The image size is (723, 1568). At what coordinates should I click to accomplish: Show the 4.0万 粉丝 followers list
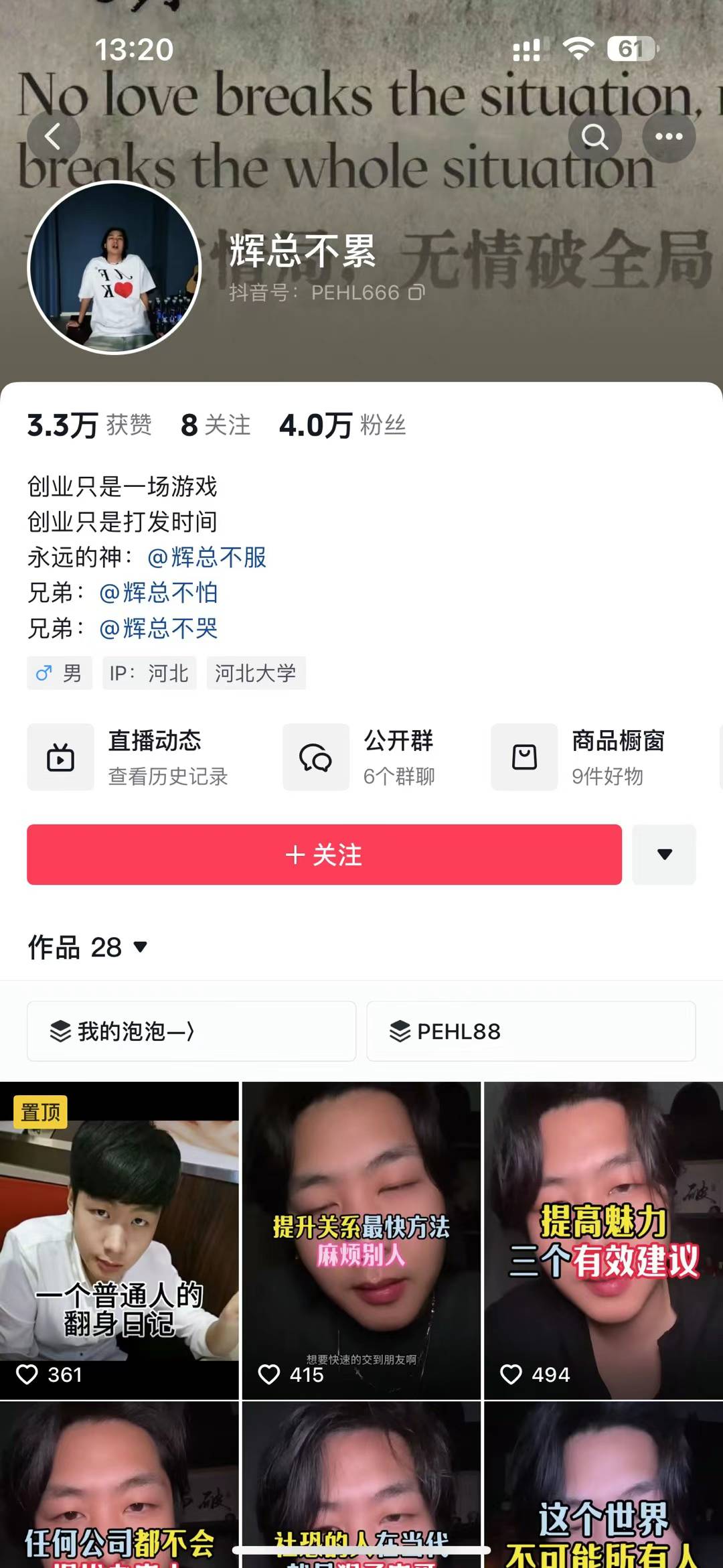tap(342, 425)
